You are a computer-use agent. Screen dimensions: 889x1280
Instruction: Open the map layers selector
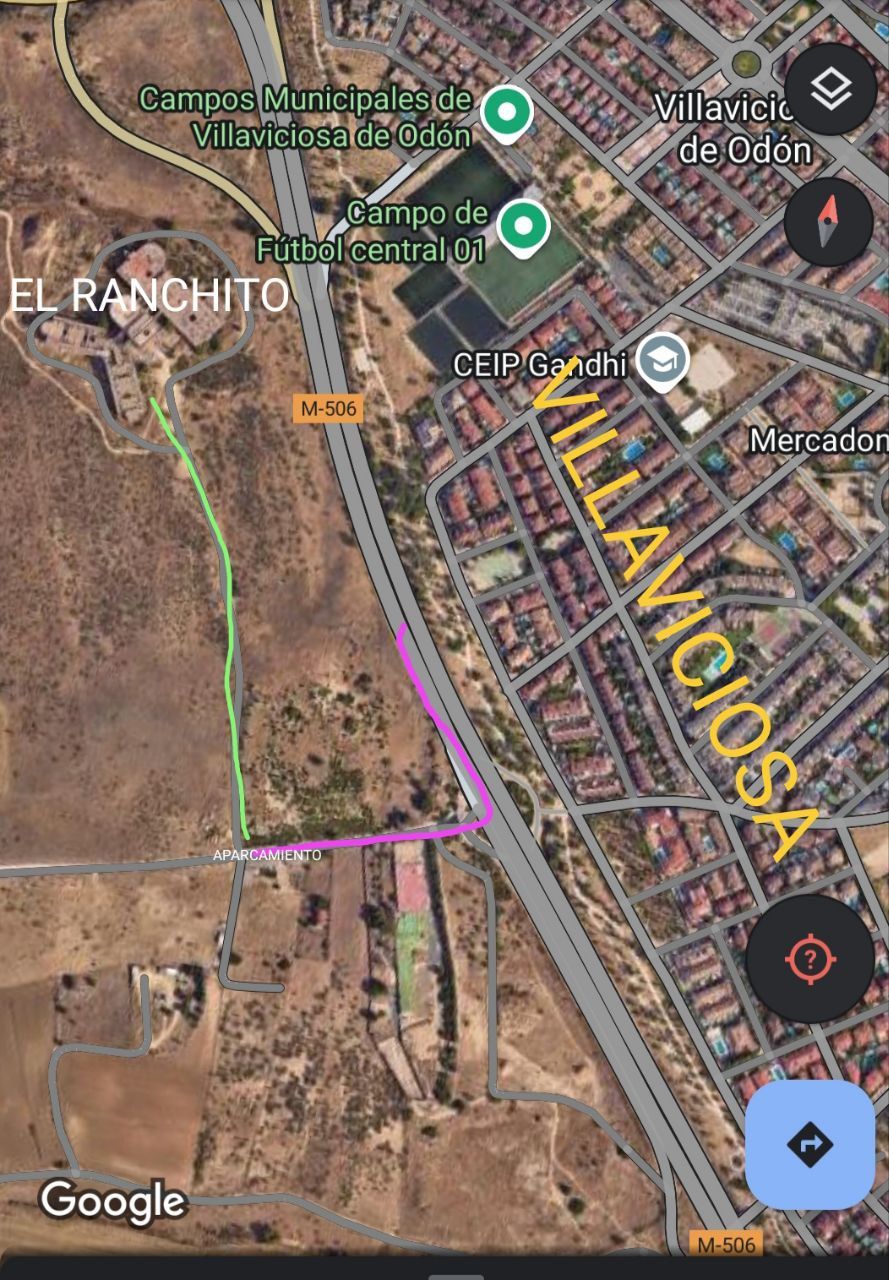830,90
